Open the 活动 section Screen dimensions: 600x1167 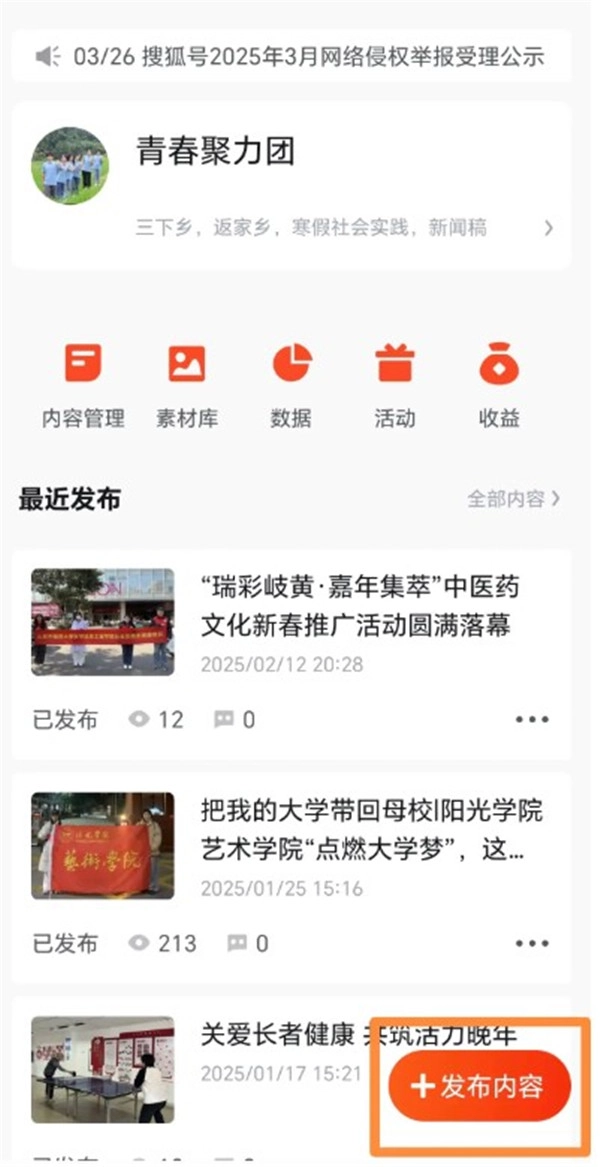(x=395, y=385)
